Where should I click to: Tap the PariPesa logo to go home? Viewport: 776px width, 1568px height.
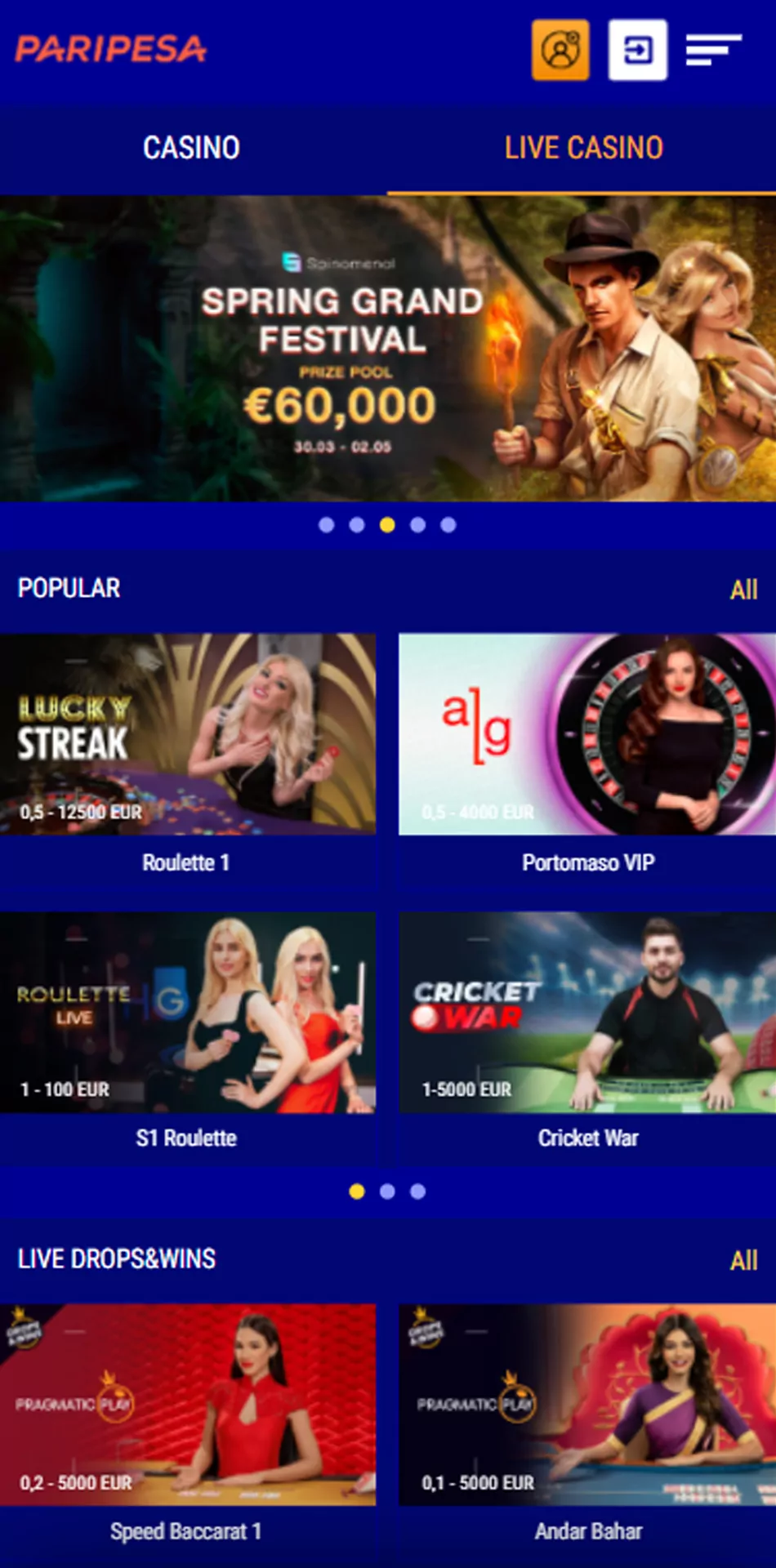(x=110, y=49)
